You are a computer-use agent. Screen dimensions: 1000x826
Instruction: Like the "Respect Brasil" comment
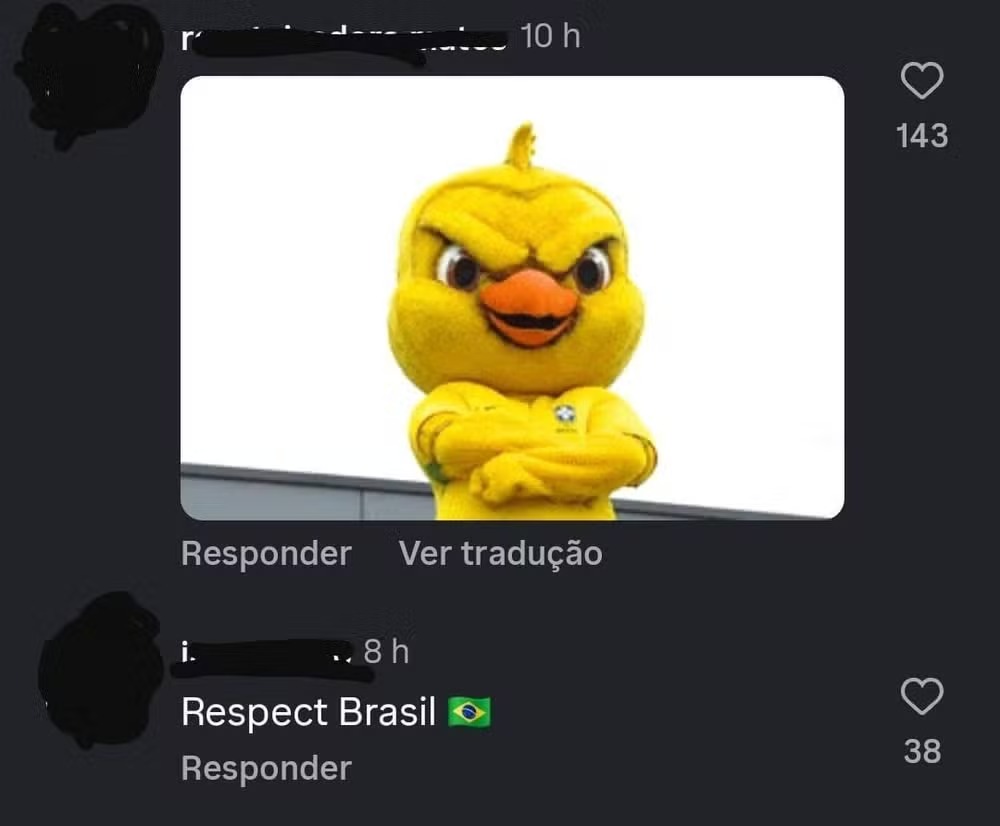pos(921,696)
